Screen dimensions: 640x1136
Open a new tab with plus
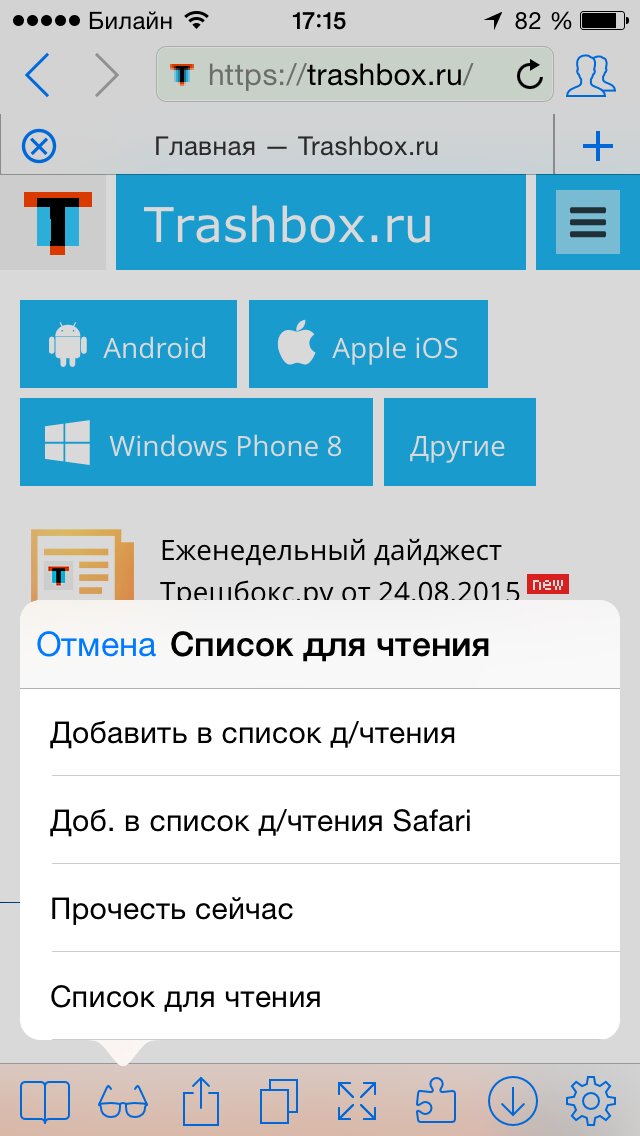(597, 147)
